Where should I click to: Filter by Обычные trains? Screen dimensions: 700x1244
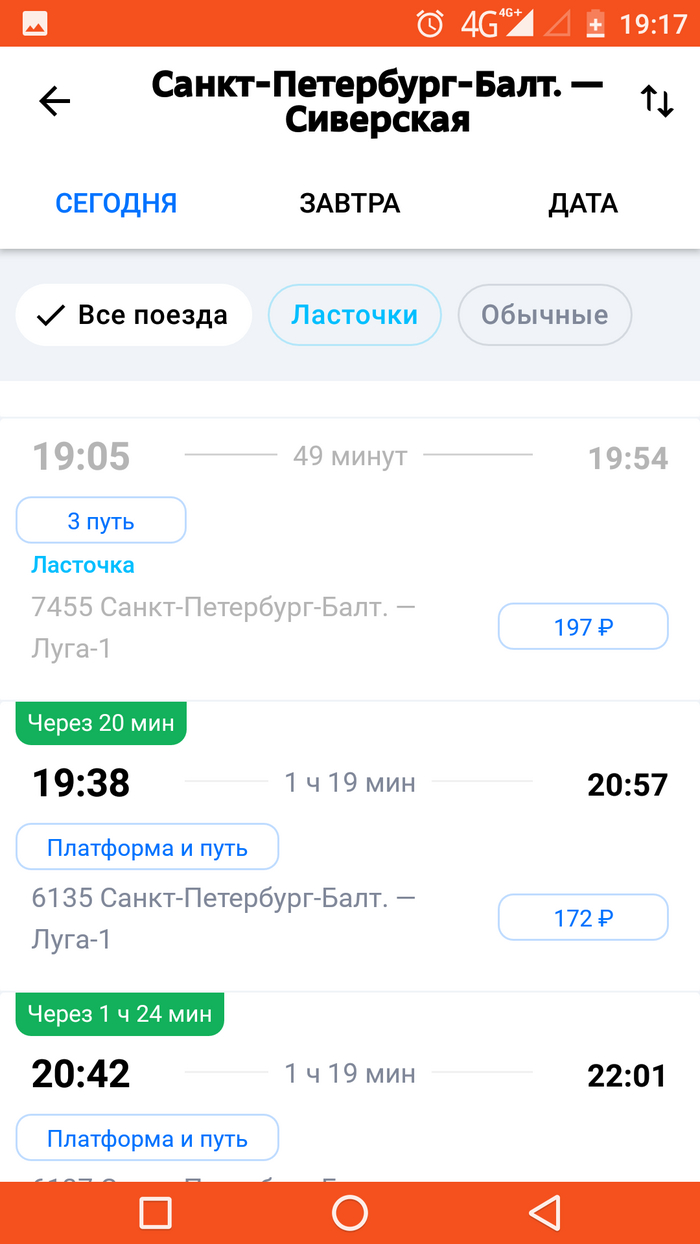[544, 316]
